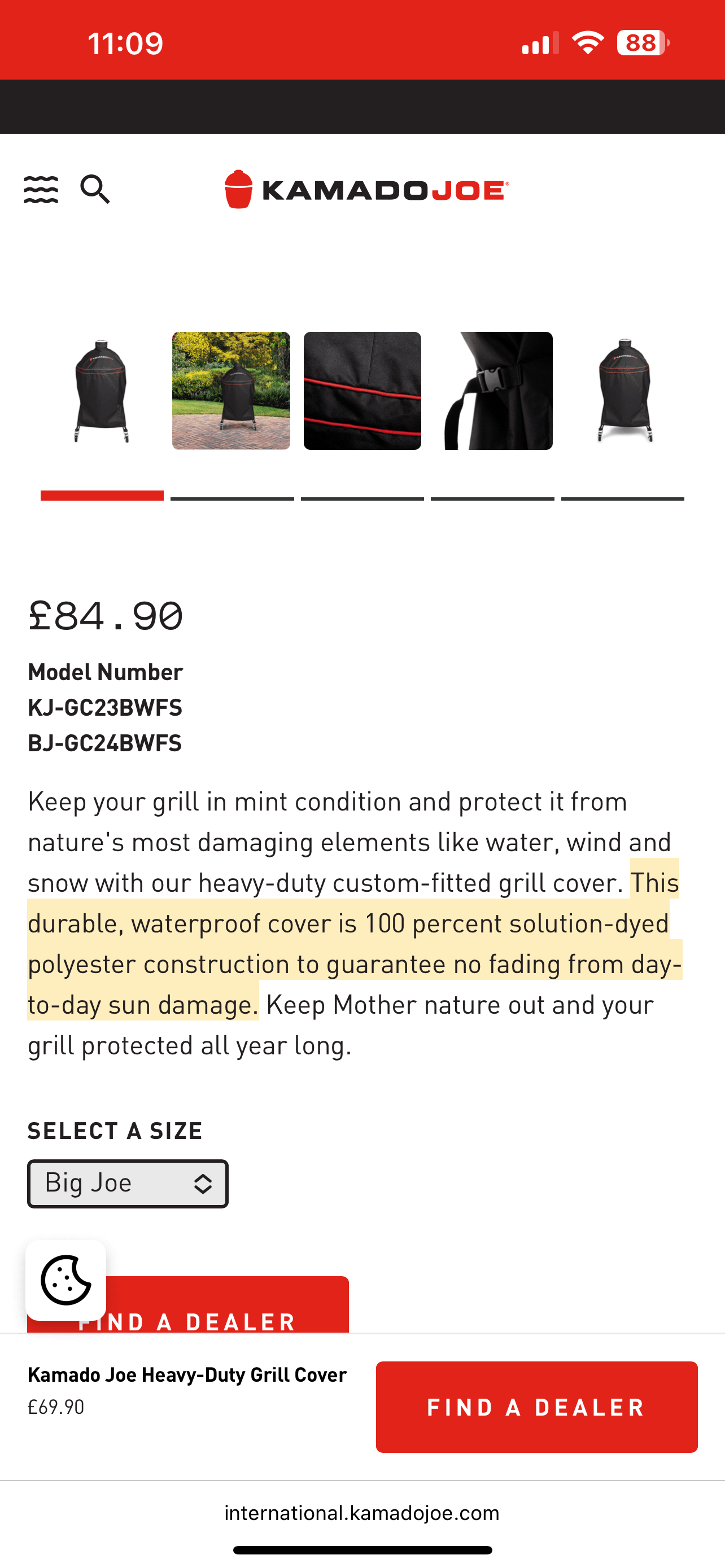Image resolution: width=725 pixels, height=1568 pixels.
Task: Open the search magnifier icon
Action: point(94,189)
